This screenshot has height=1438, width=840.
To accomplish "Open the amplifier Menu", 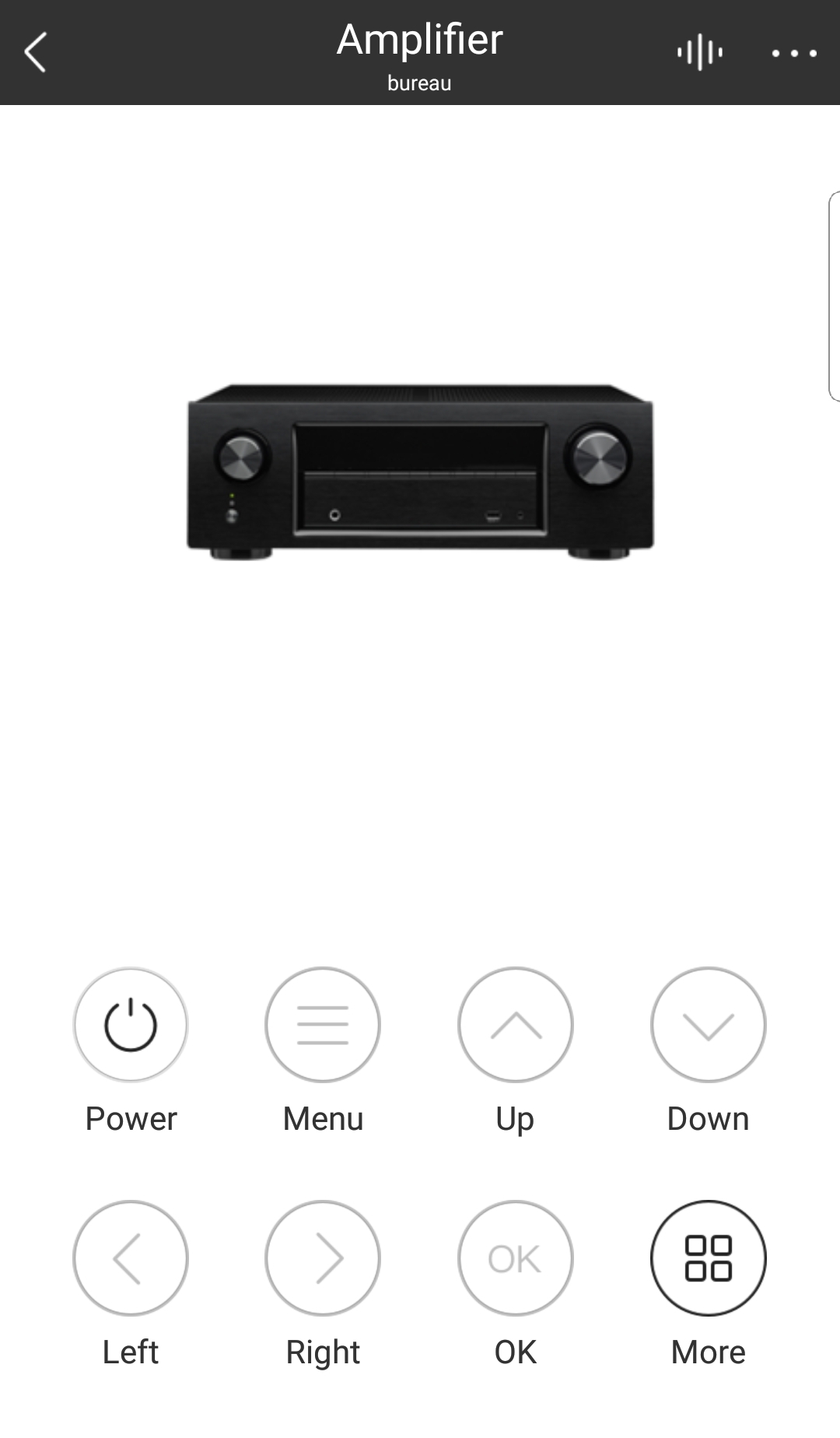I will pyautogui.click(x=323, y=1024).
